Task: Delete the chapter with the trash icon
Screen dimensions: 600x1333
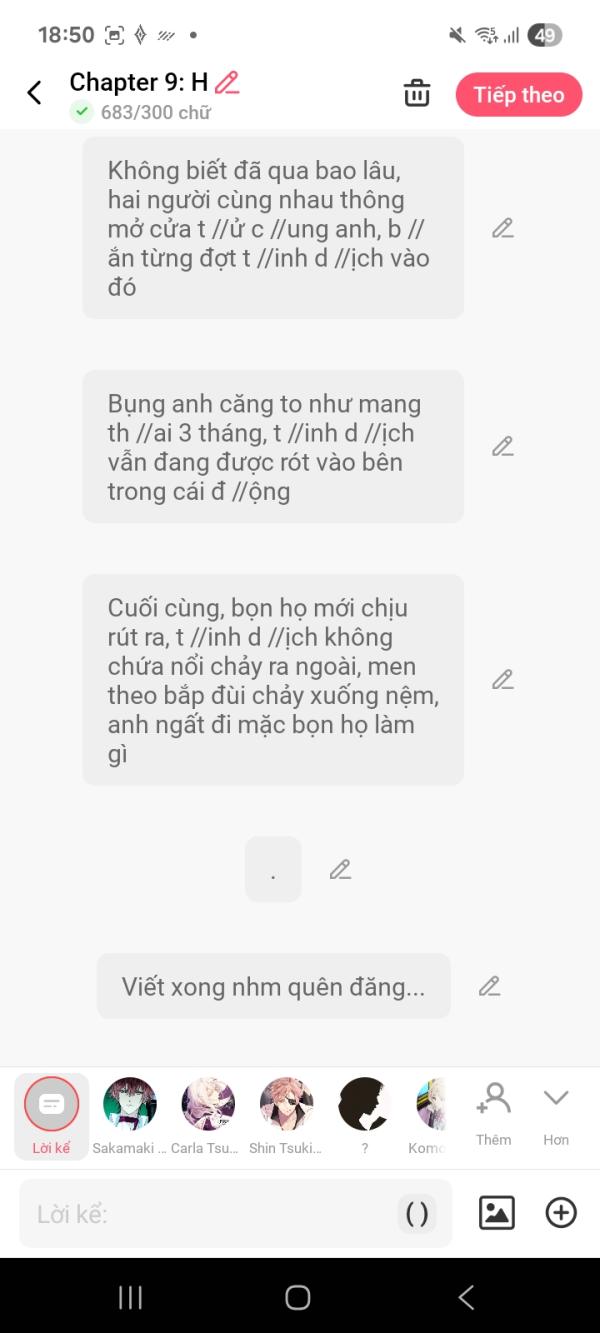Action: pyautogui.click(x=417, y=94)
